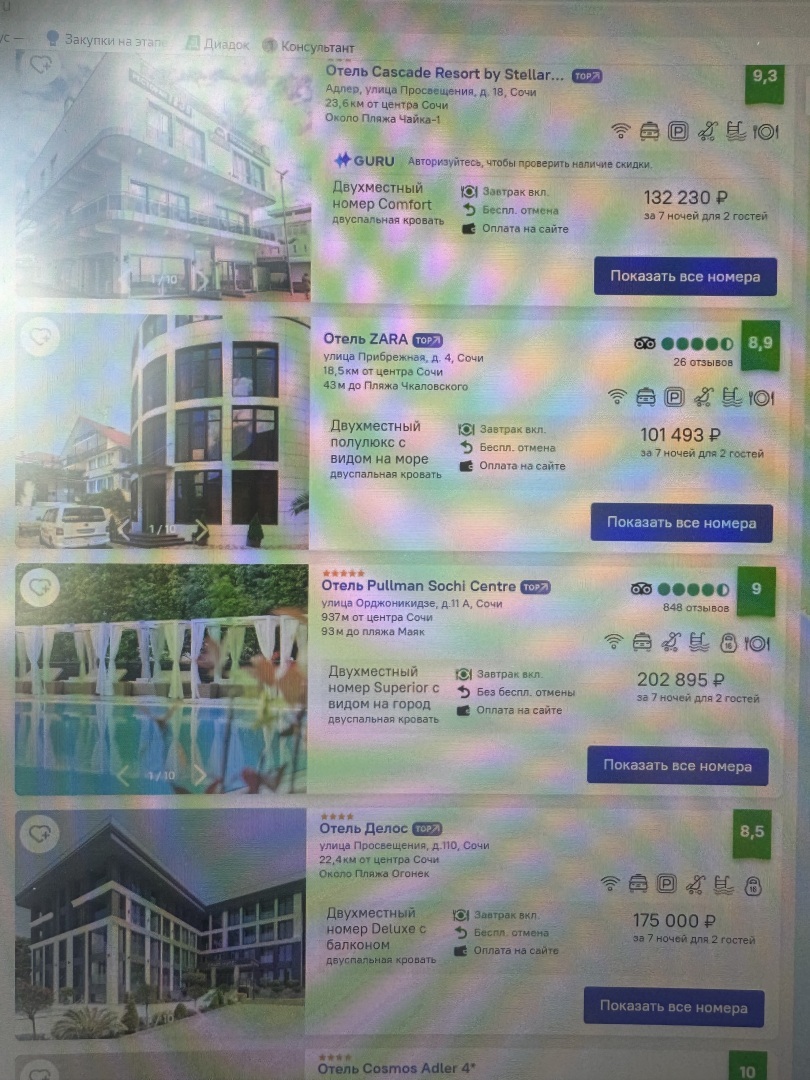Screen dimensions: 810x1080
Task: Show all rooms for Pullman Sochi Centre
Action: coord(677,766)
